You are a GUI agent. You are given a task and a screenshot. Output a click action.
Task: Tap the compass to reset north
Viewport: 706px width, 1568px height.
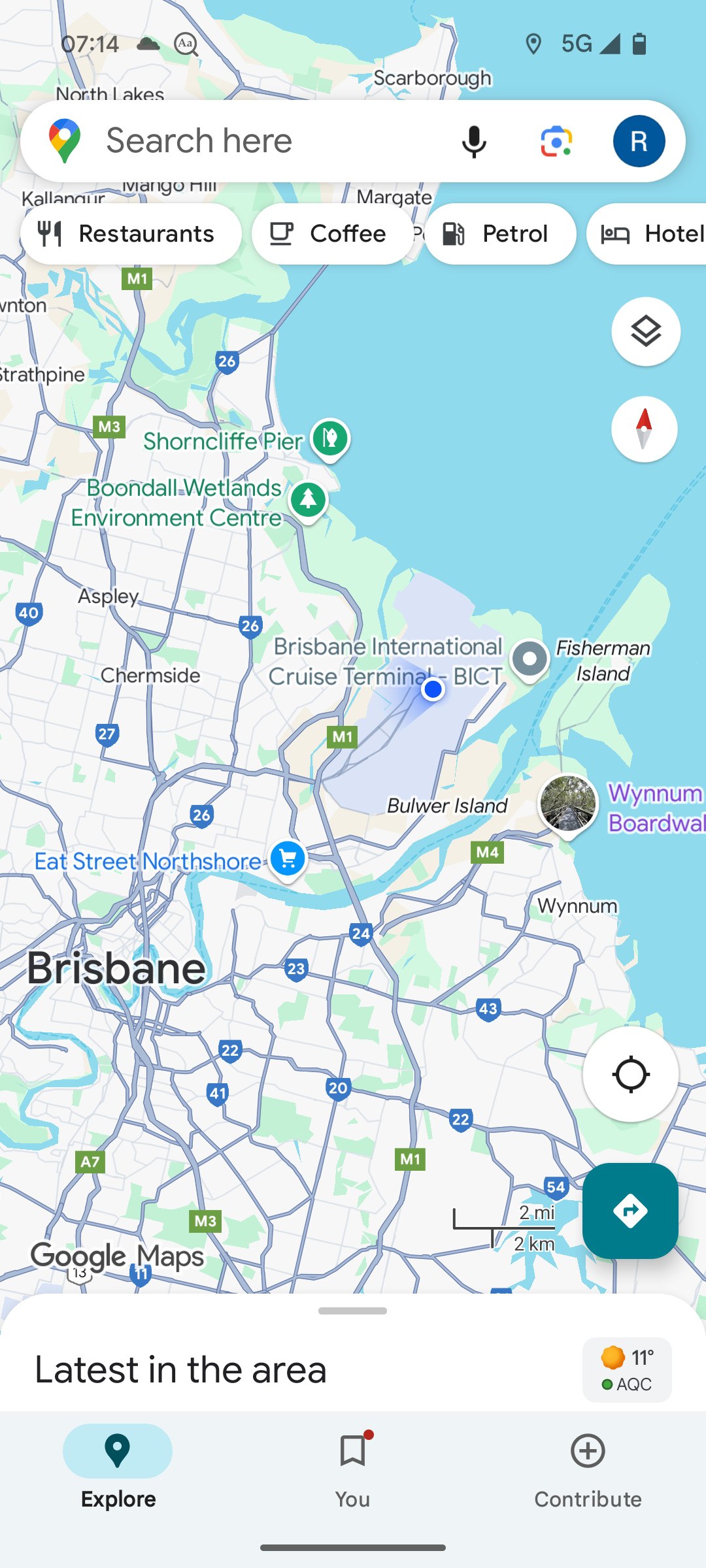click(x=644, y=429)
